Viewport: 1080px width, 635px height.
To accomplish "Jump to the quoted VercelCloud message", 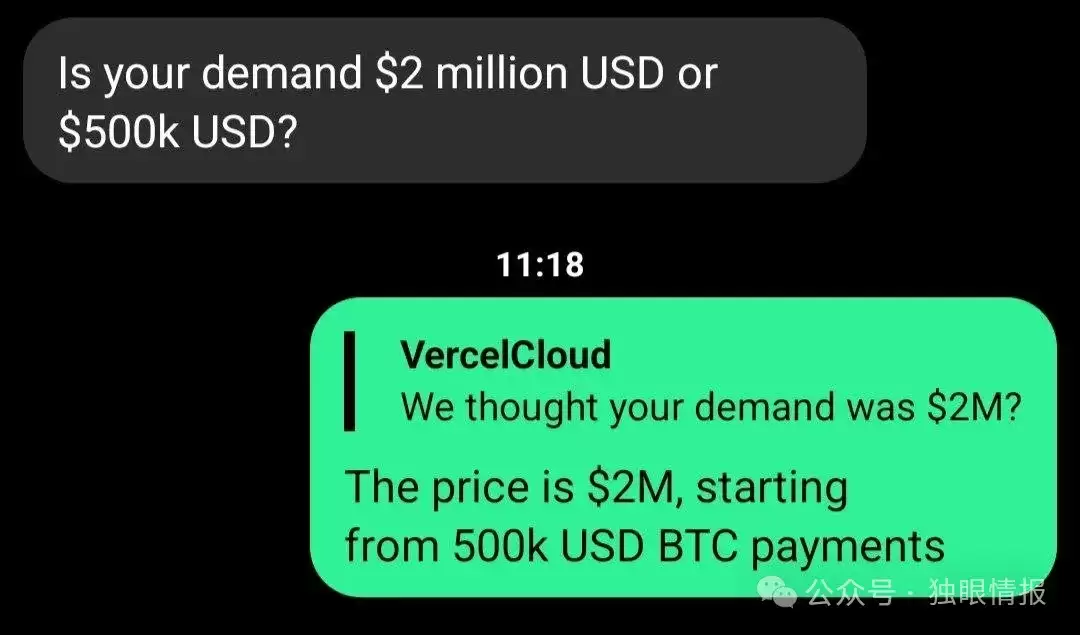I will (683, 381).
